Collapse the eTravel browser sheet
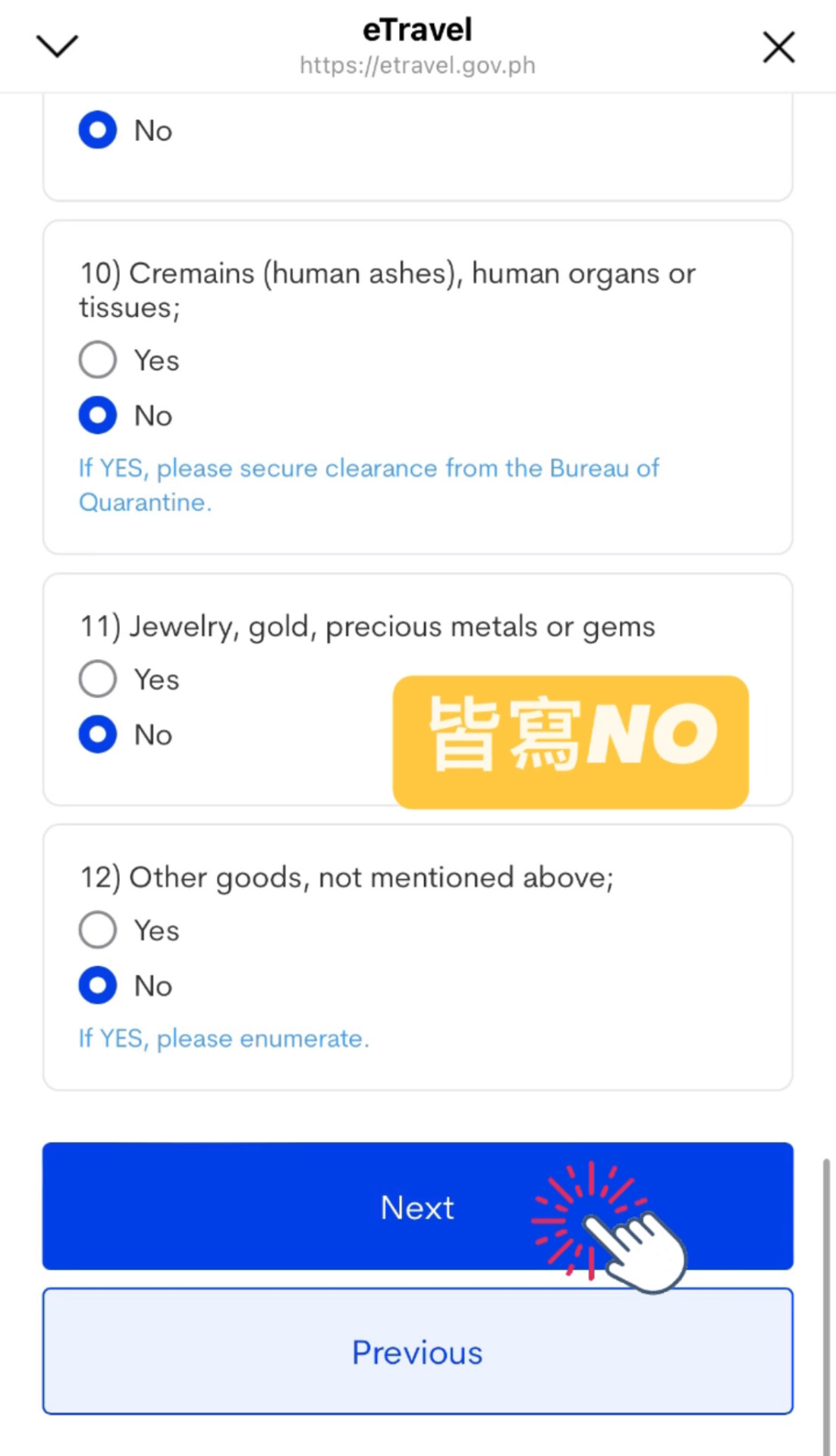 (x=58, y=46)
